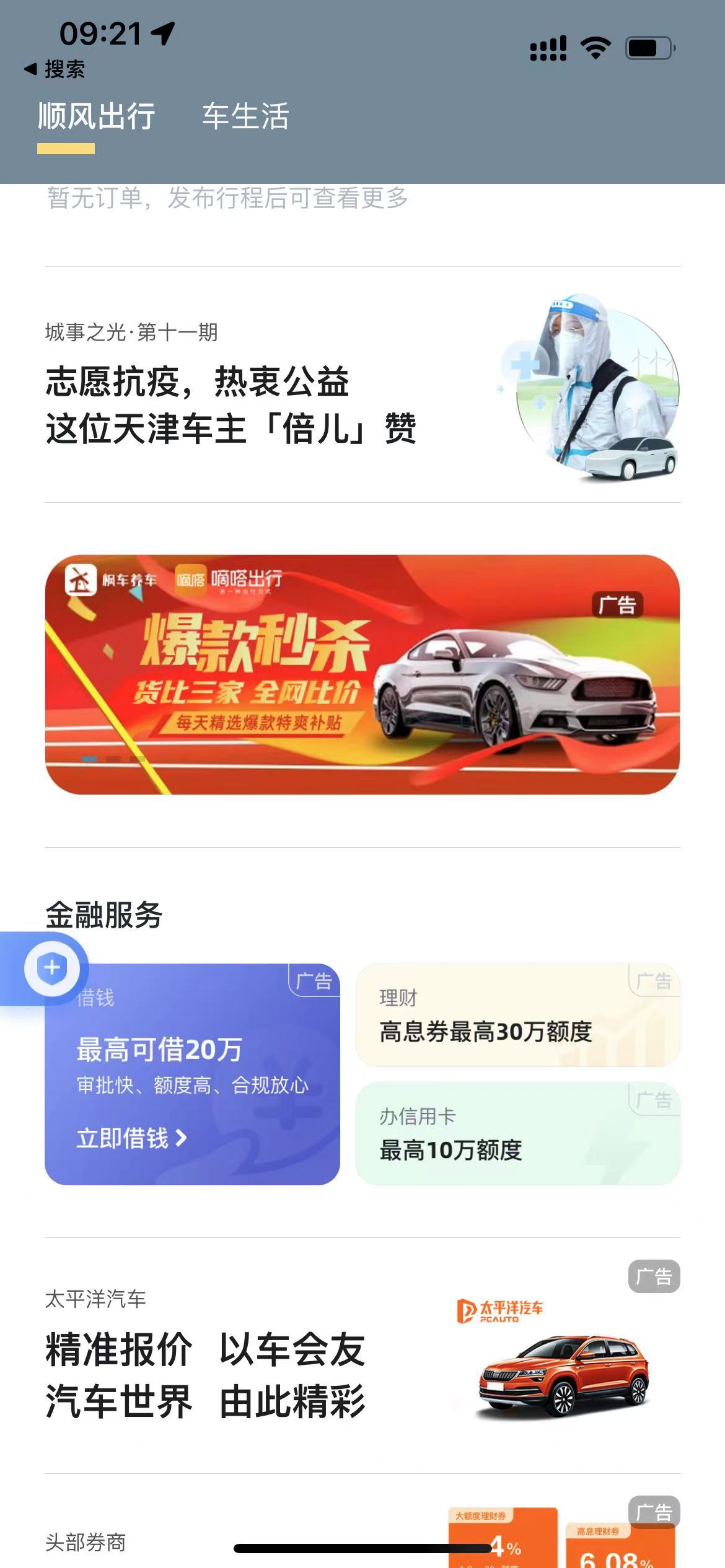This screenshot has width=725, height=1568.
Task: Tap 立即借钱 to borrow now
Action: click(x=131, y=1138)
